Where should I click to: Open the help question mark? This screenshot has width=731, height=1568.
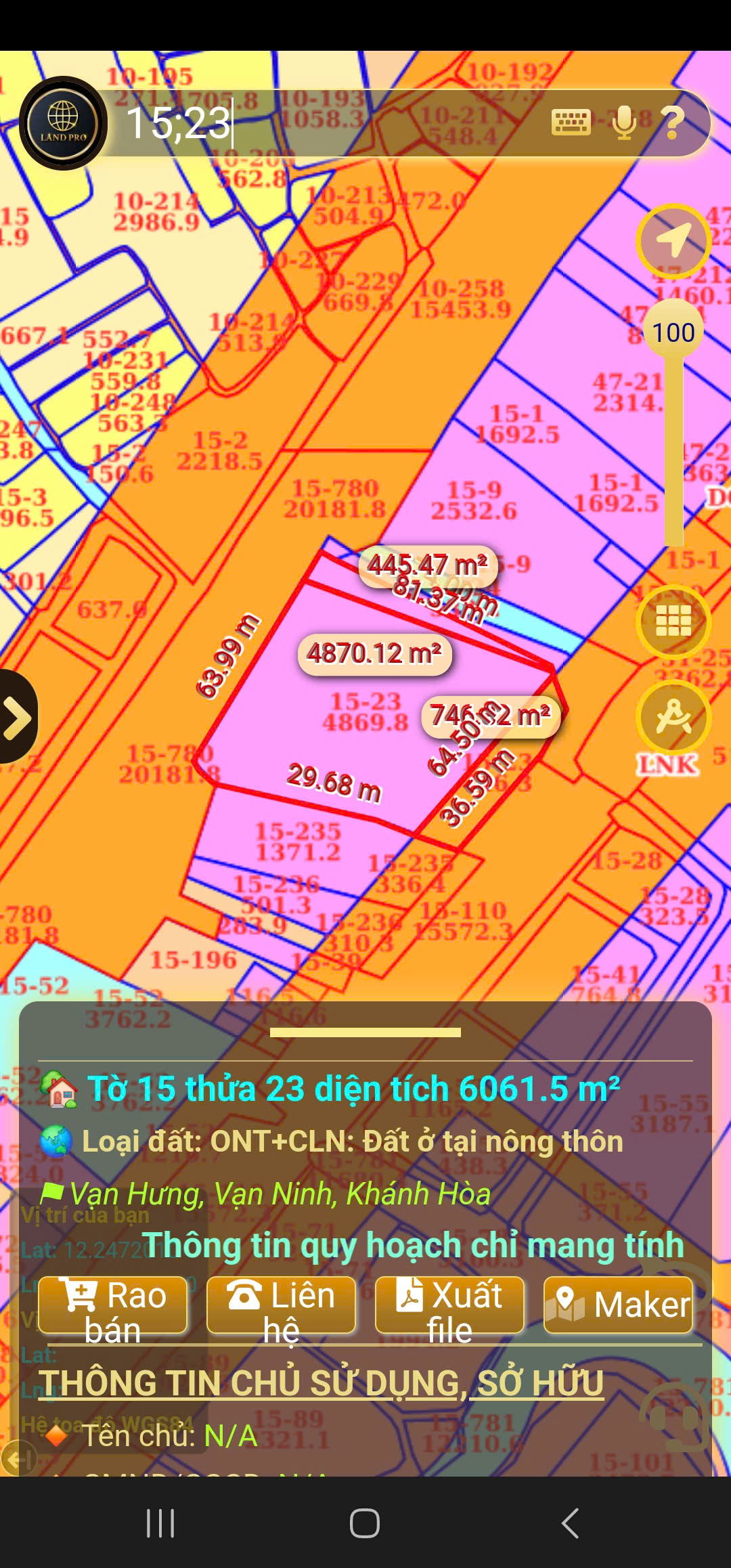[x=673, y=123]
